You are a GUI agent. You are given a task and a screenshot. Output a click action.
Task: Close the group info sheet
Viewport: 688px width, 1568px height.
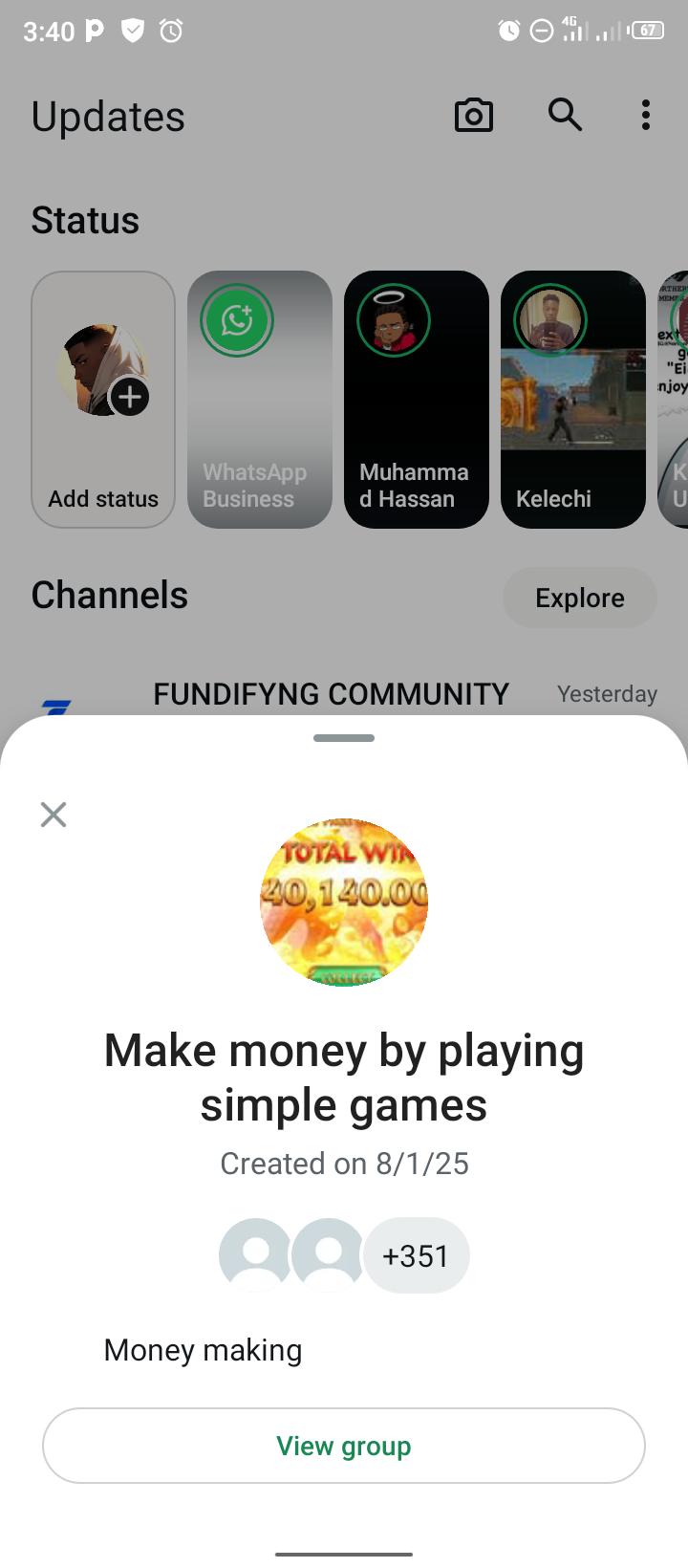tap(54, 815)
